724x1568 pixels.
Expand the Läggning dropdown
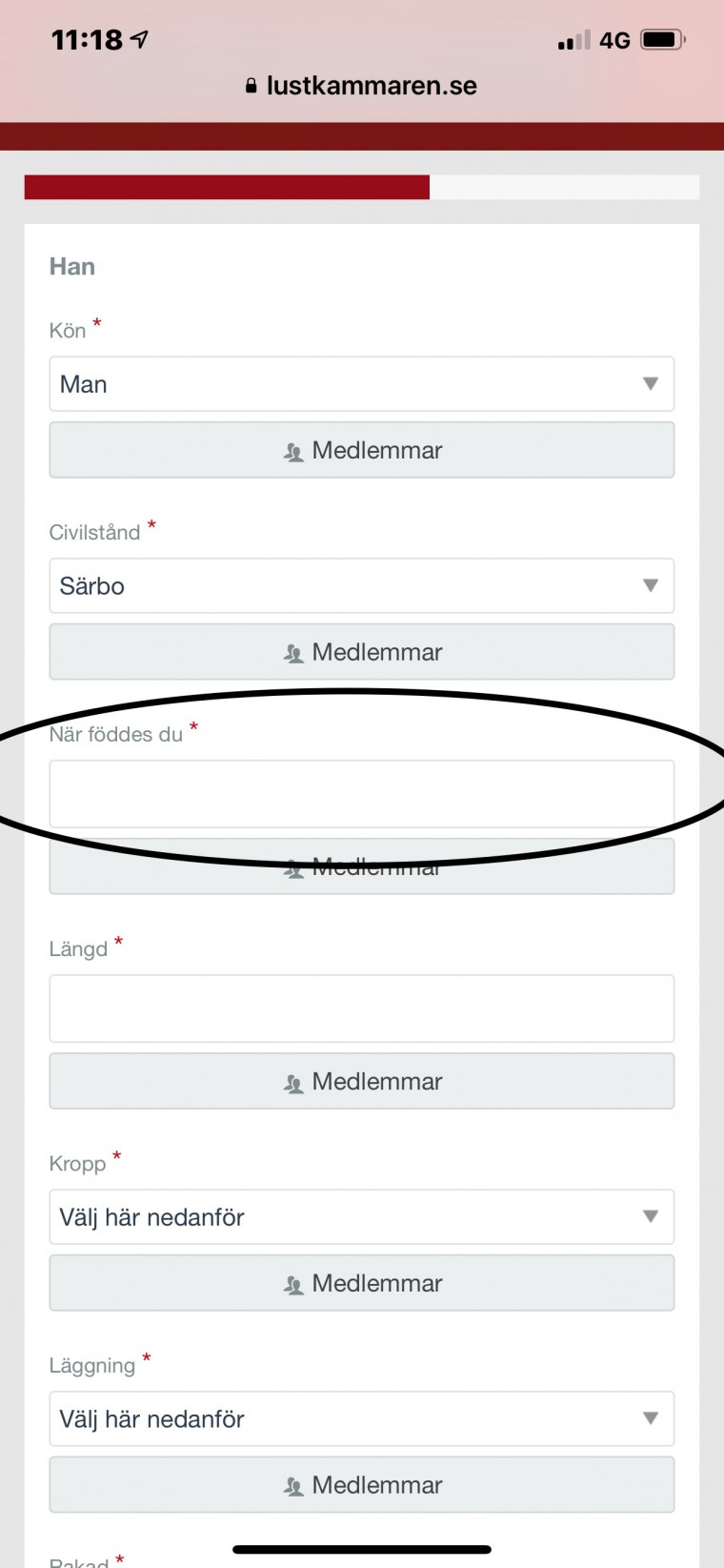pyautogui.click(x=361, y=1419)
